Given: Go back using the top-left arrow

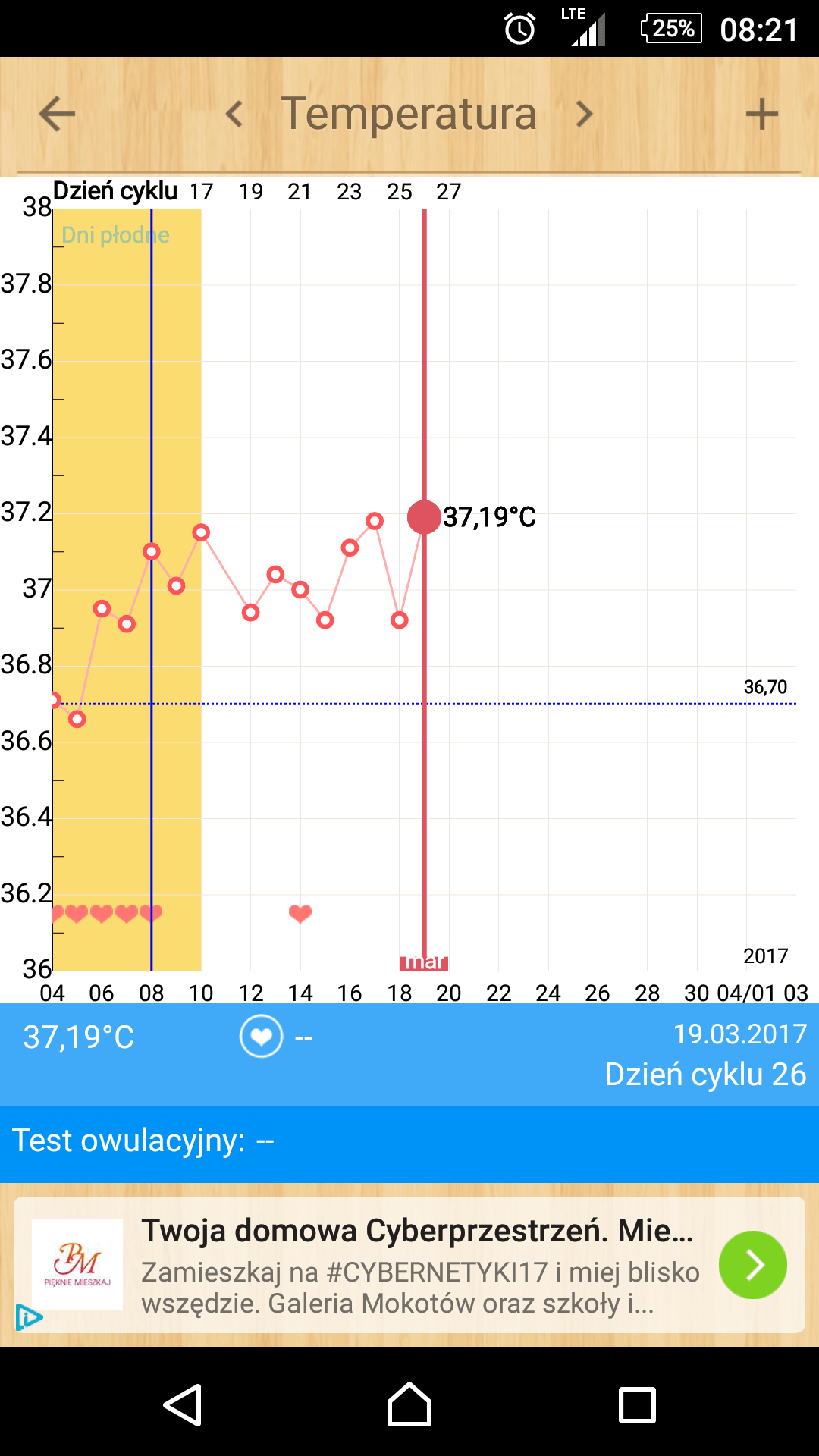Looking at the screenshot, I should click(57, 115).
